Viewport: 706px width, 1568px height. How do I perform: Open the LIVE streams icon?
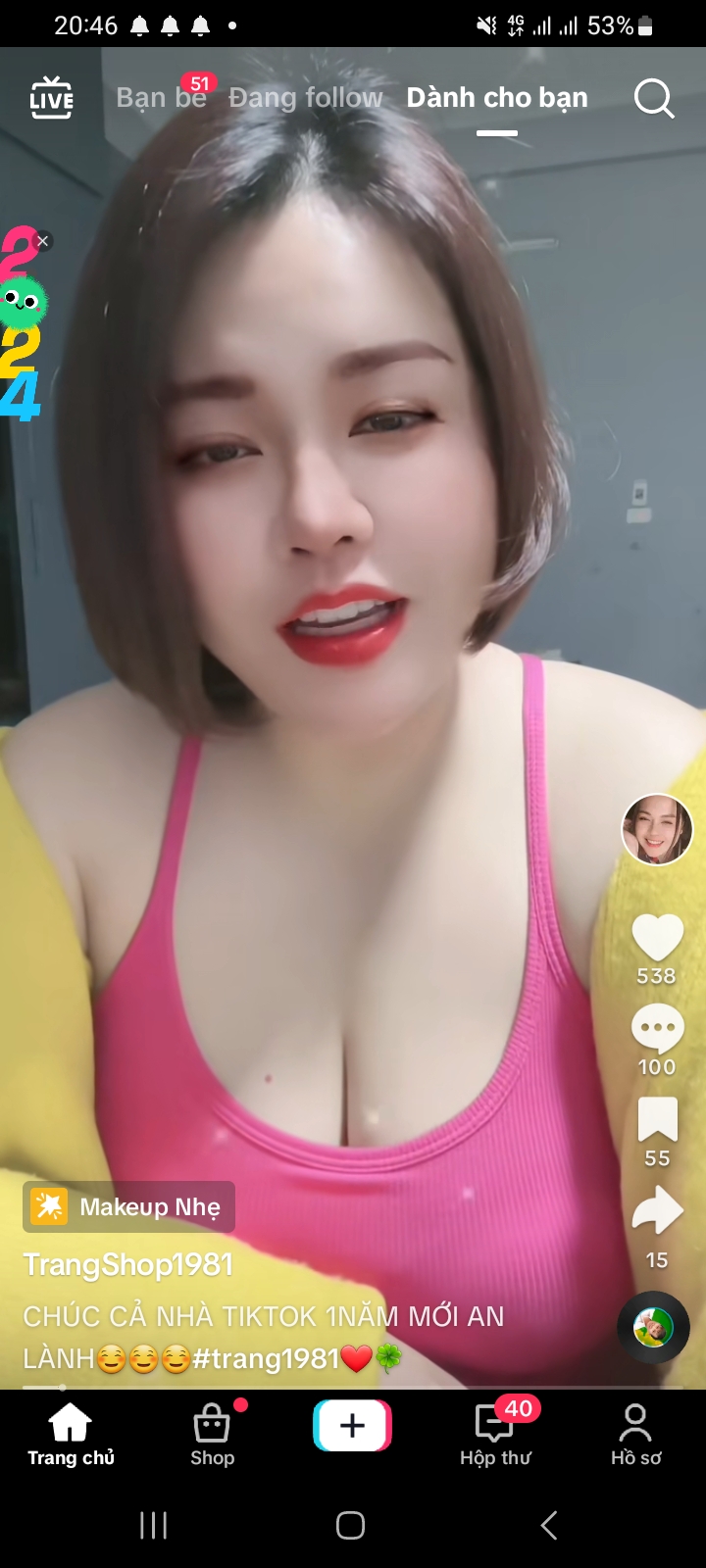51,97
